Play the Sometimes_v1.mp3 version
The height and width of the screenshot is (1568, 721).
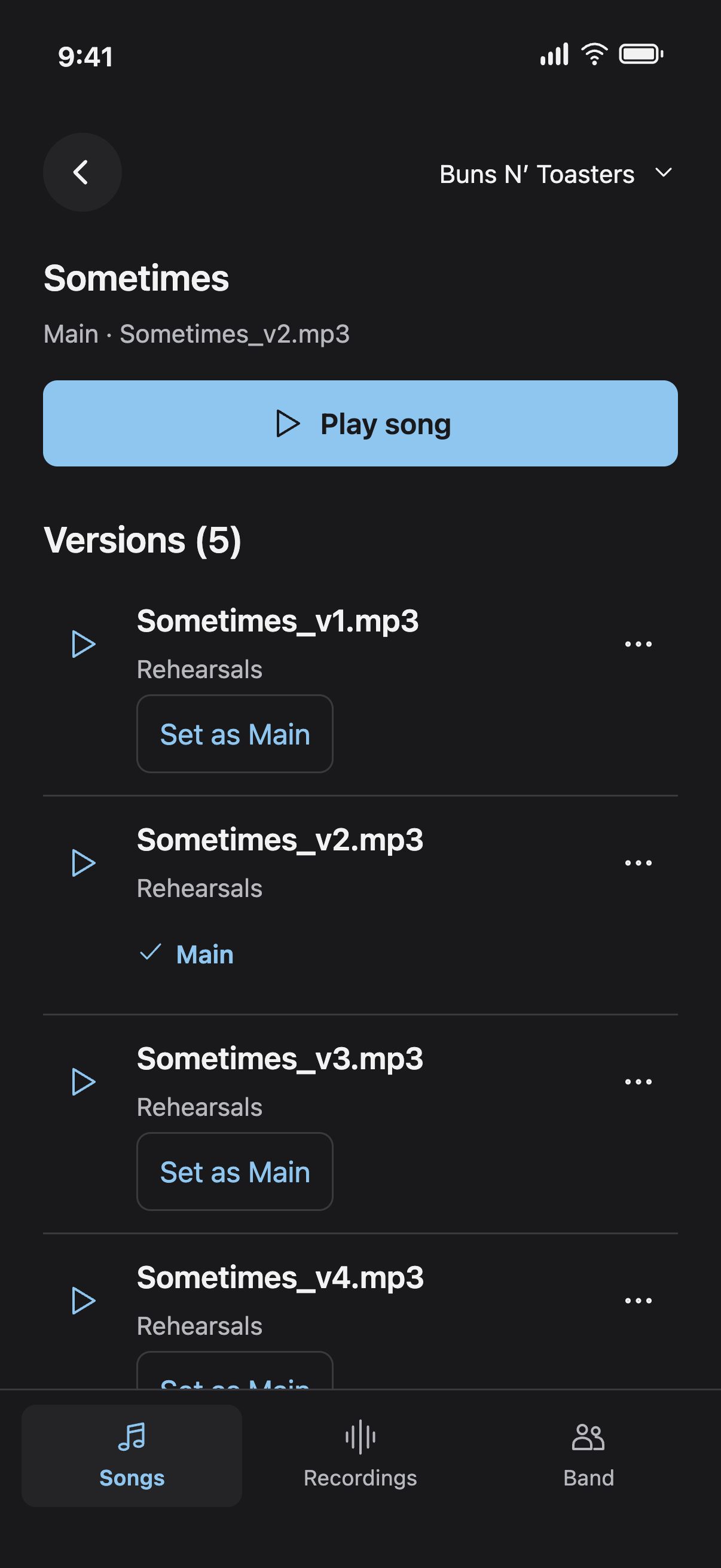click(83, 644)
